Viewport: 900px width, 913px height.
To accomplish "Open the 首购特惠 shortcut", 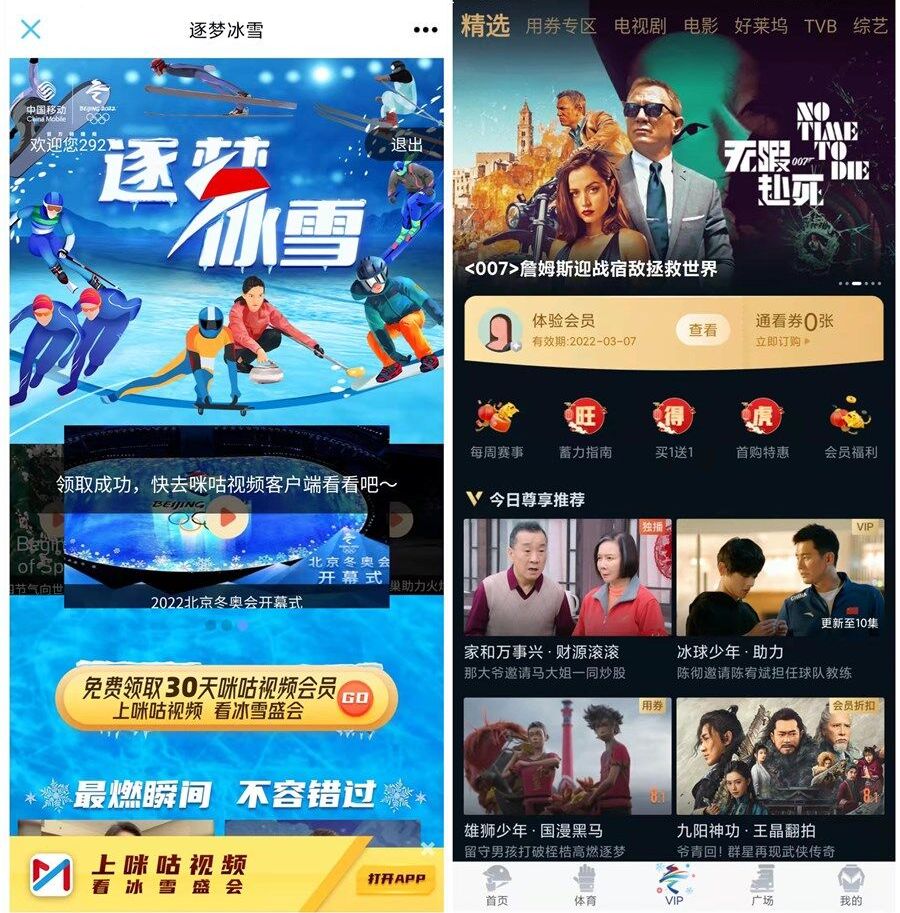I will [762, 429].
